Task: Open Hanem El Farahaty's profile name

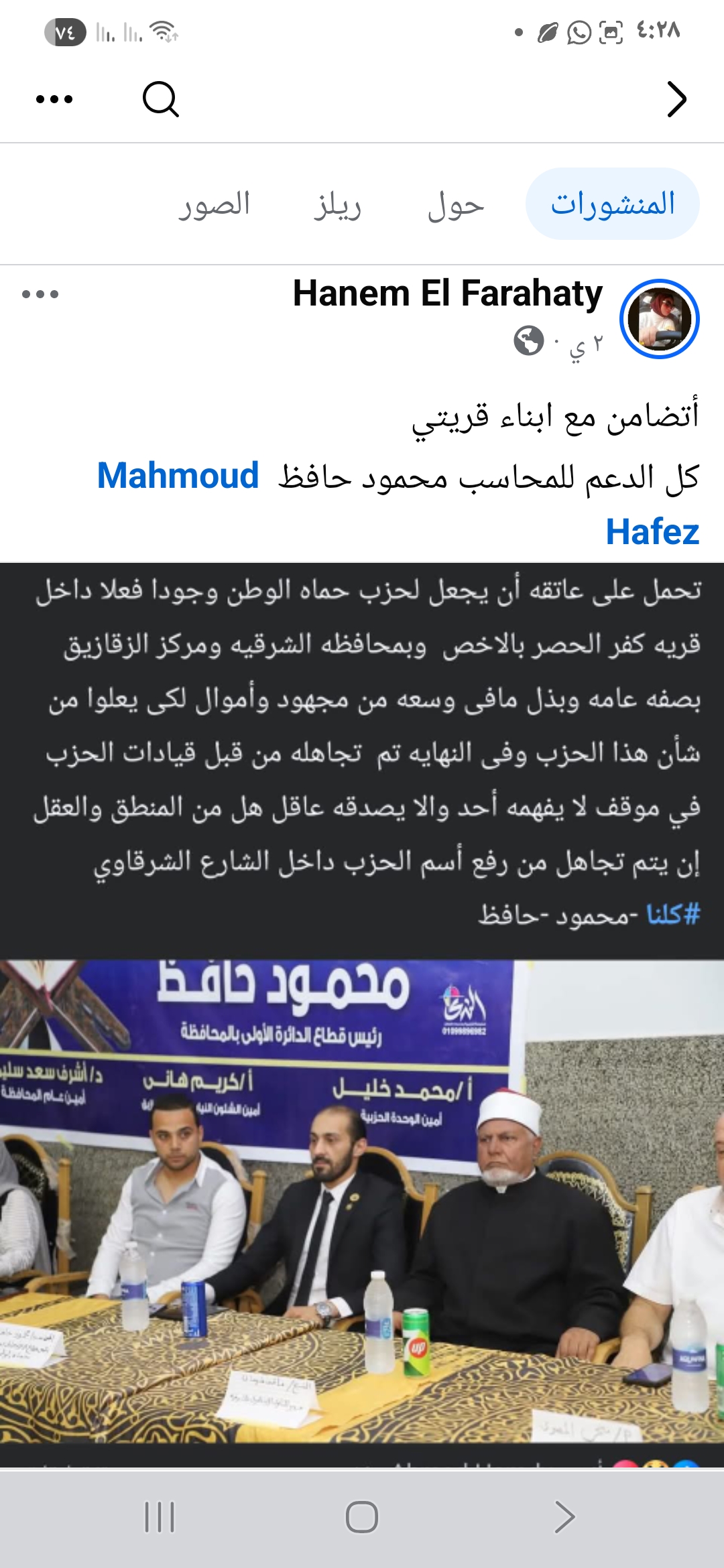Action: [x=448, y=293]
